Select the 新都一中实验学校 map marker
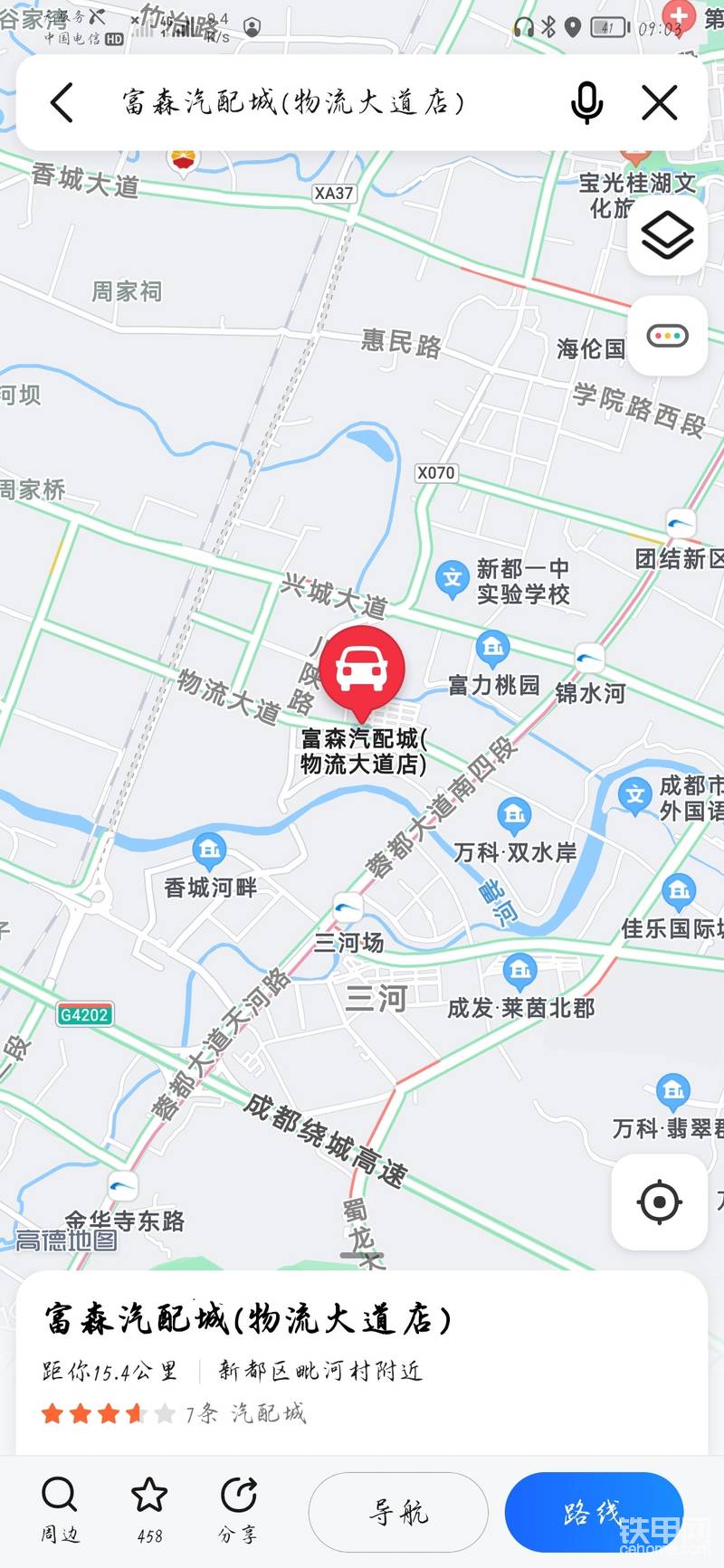The image size is (724, 1568). 452,578
